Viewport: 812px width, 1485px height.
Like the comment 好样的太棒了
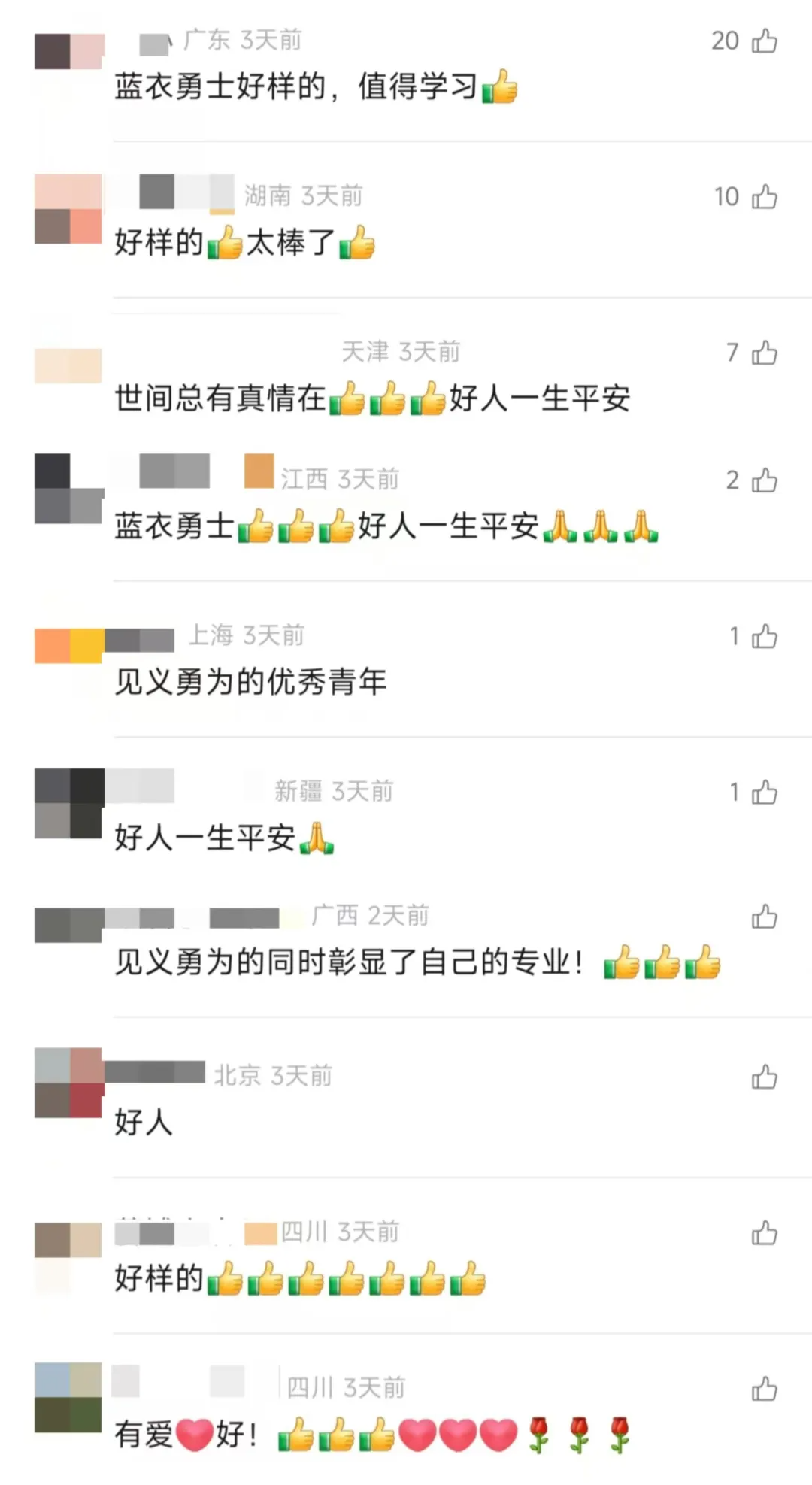click(x=764, y=197)
